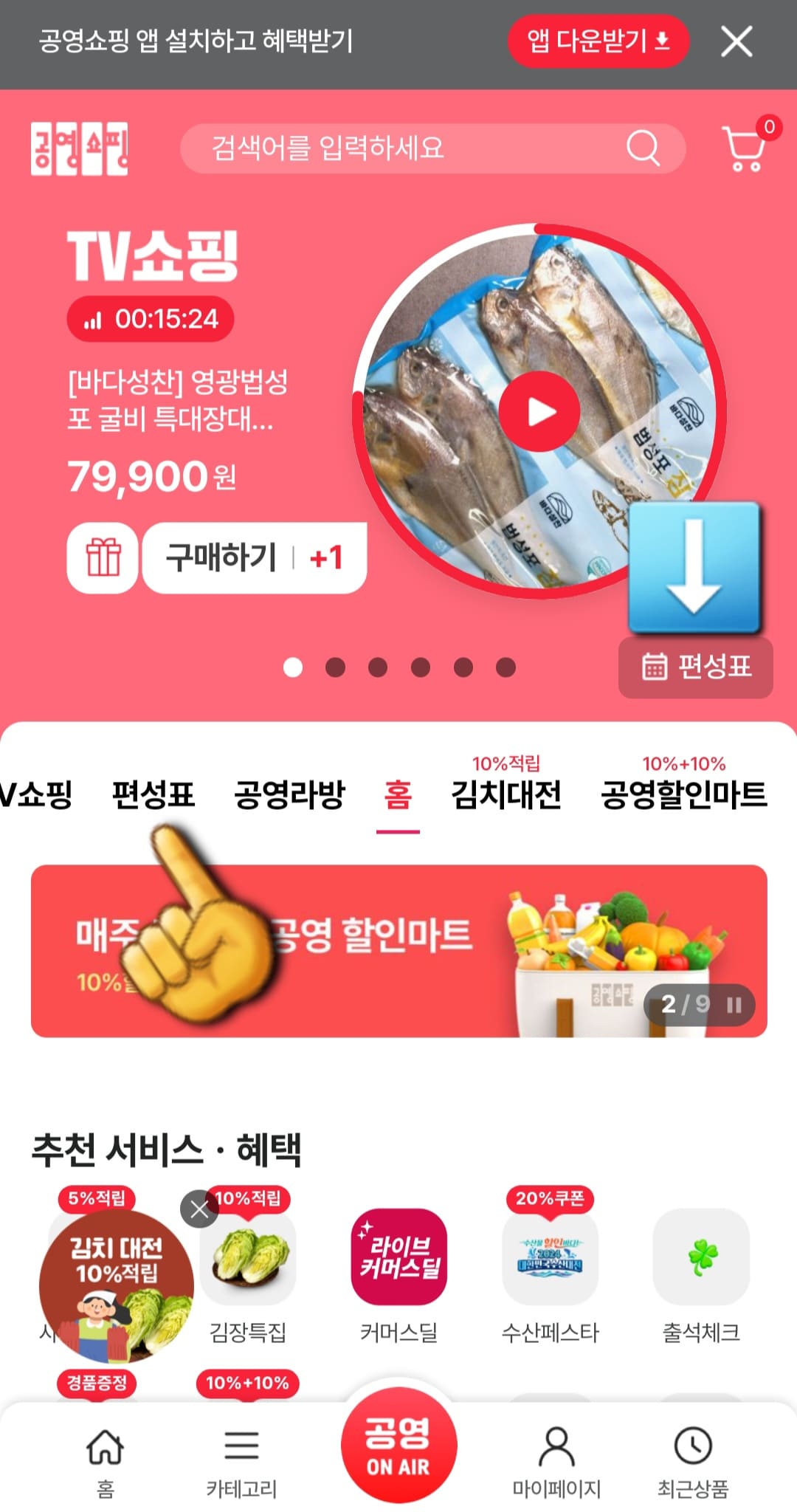The width and height of the screenshot is (797, 1512).
Task: Tap the 앱 다운받기 download button
Action: [597, 41]
